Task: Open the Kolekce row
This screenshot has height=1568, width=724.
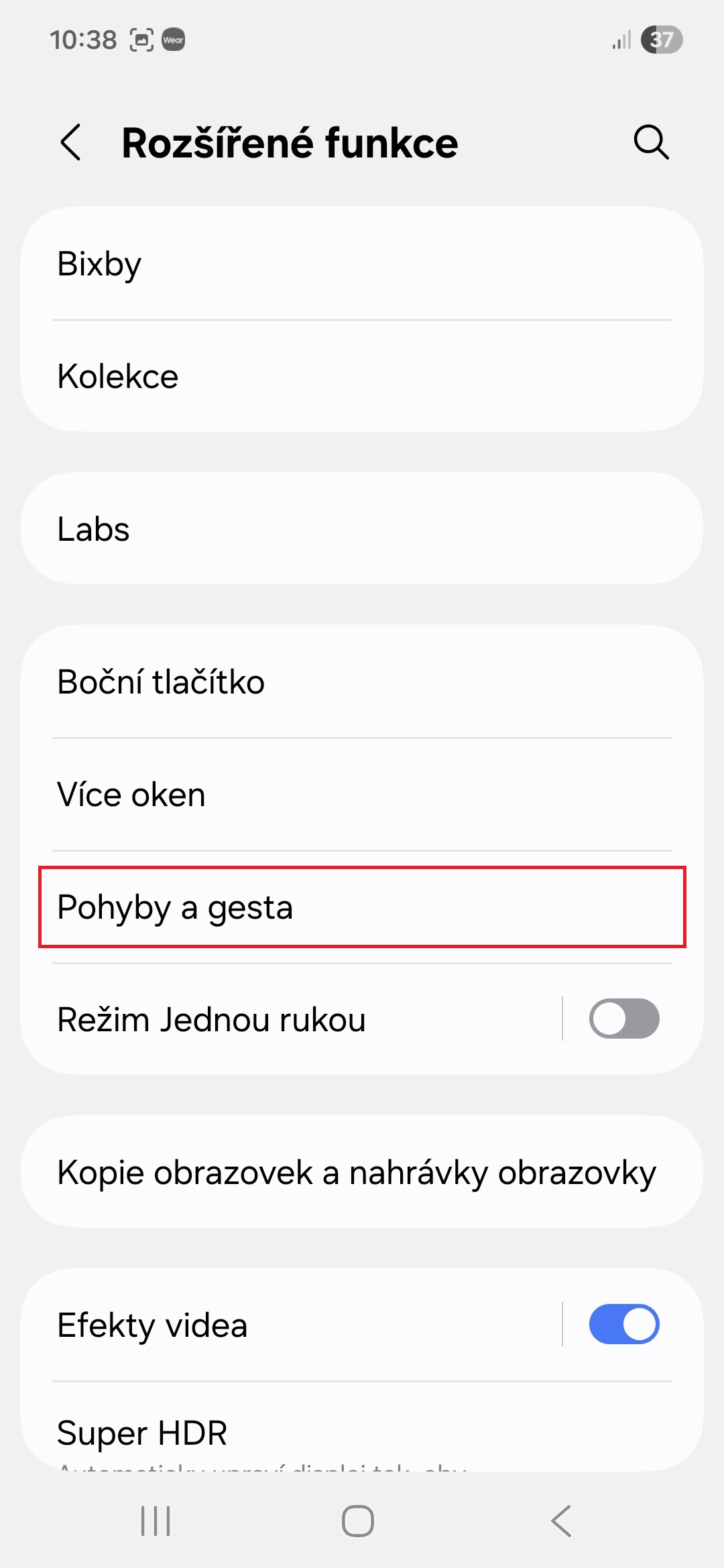Action: coord(362,377)
